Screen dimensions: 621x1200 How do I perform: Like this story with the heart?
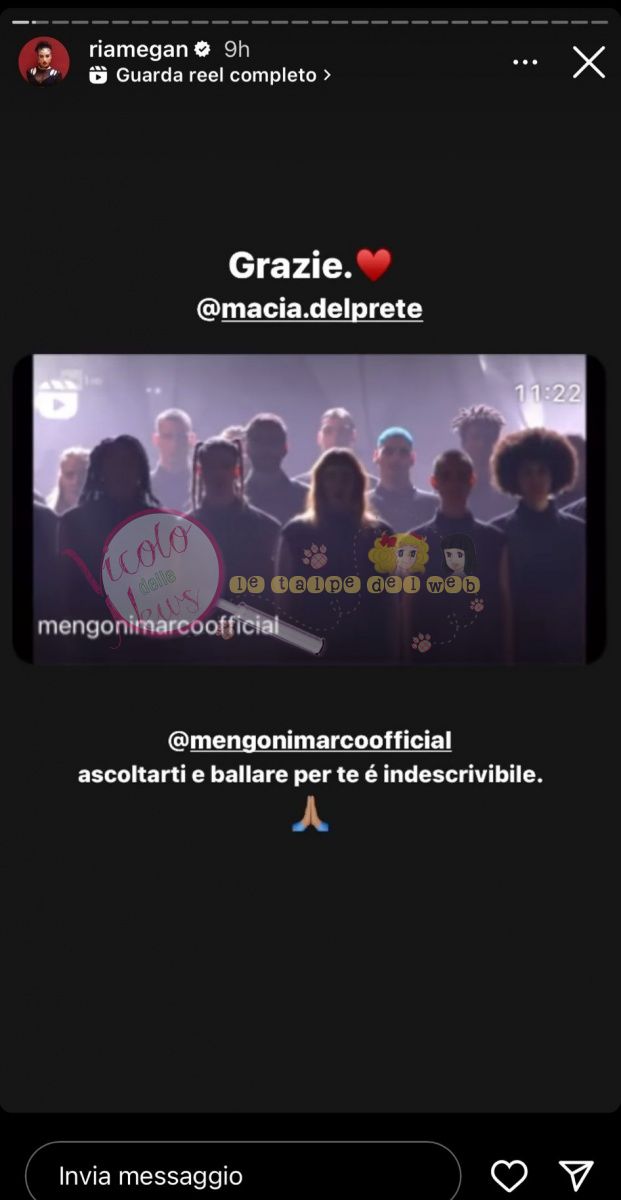509,1174
